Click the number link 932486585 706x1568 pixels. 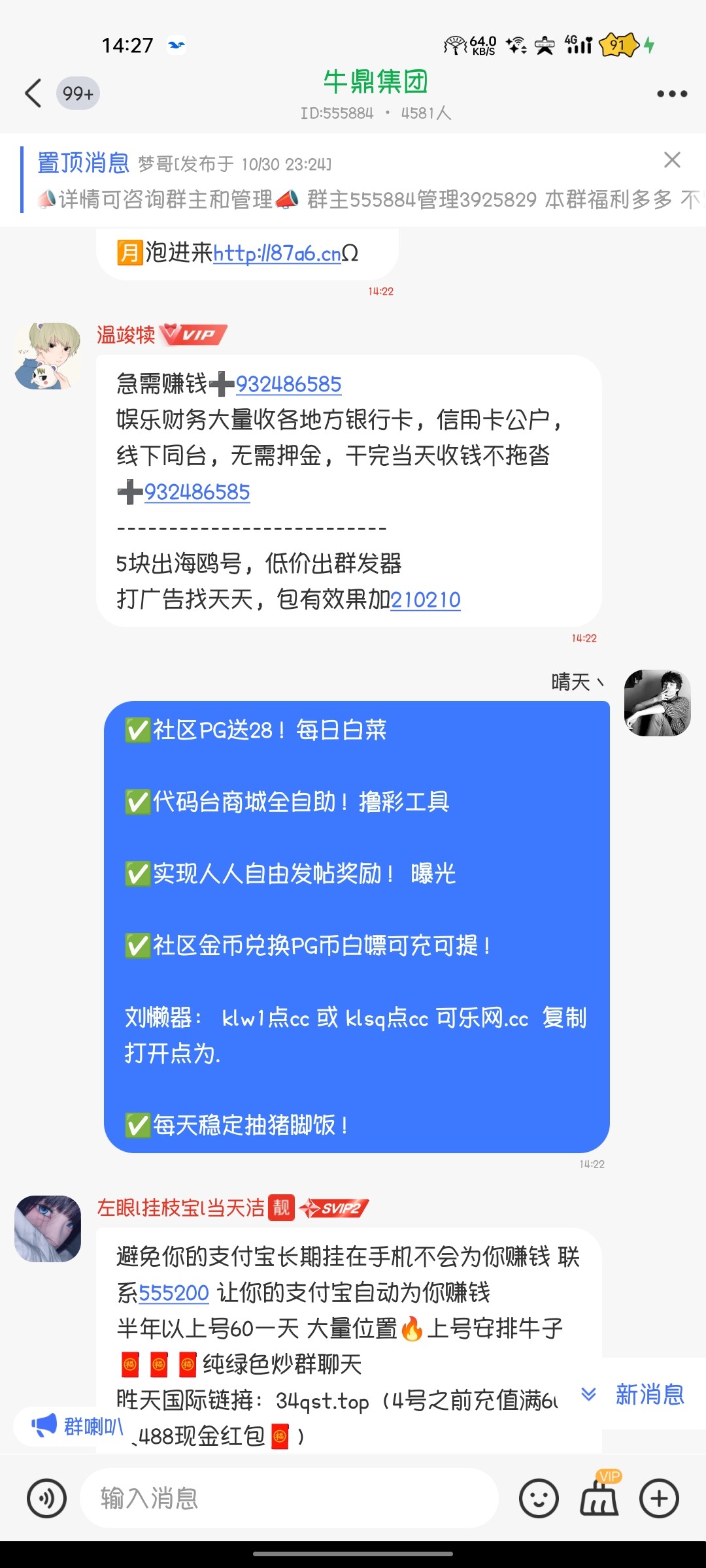point(288,385)
